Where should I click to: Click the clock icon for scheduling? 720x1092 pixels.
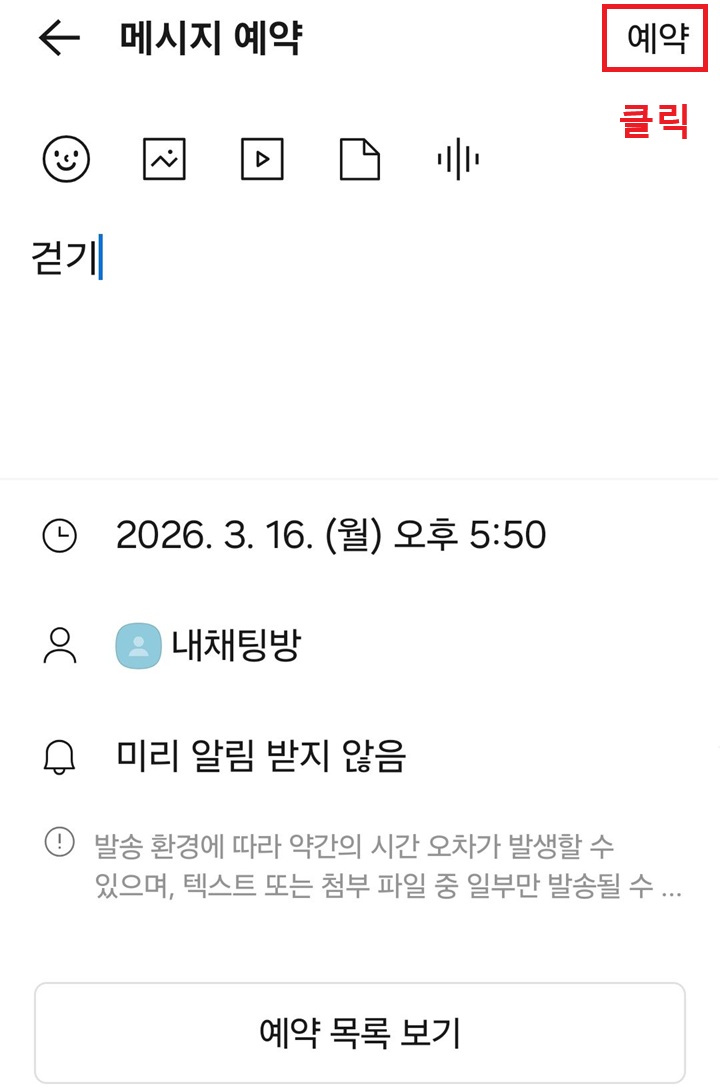point(60,536)
